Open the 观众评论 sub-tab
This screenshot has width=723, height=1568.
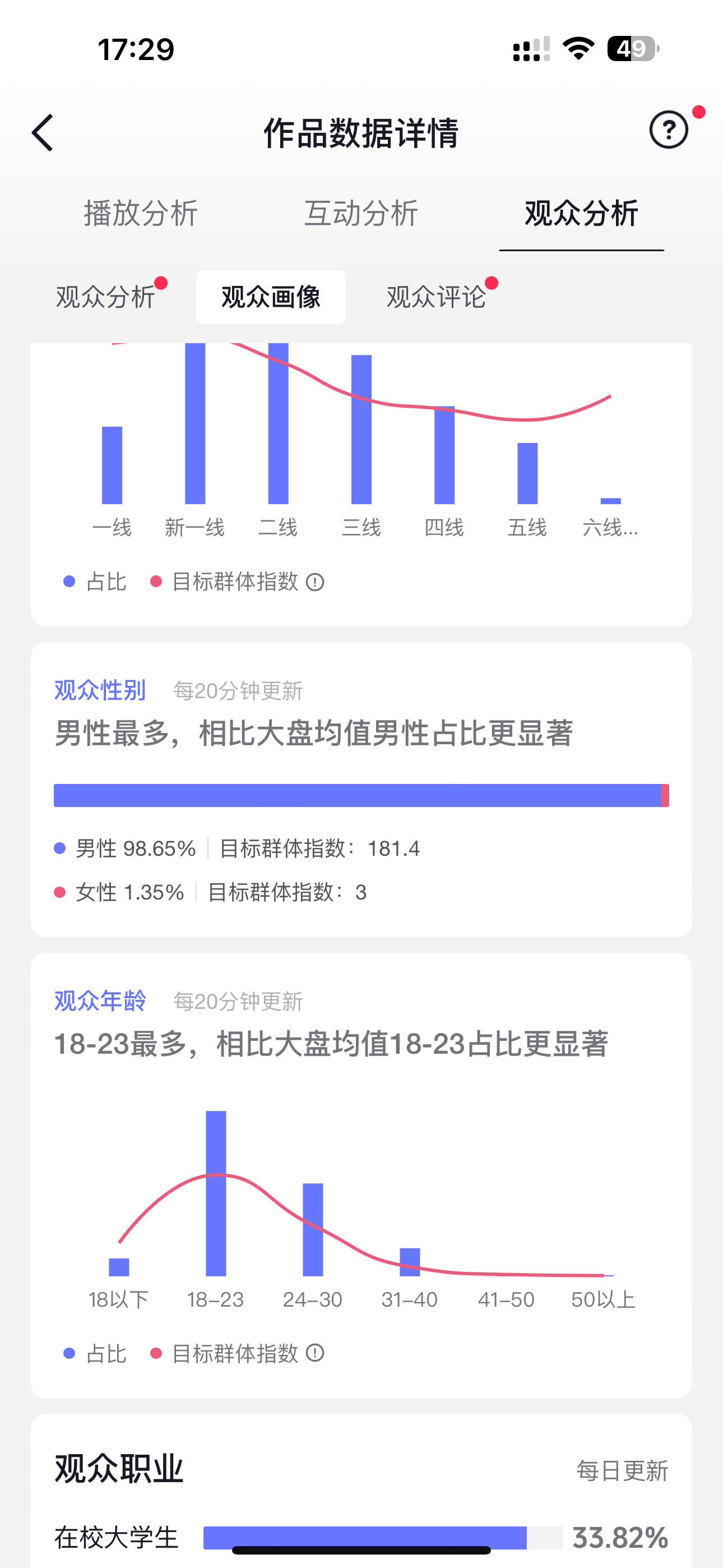[437, 297]
